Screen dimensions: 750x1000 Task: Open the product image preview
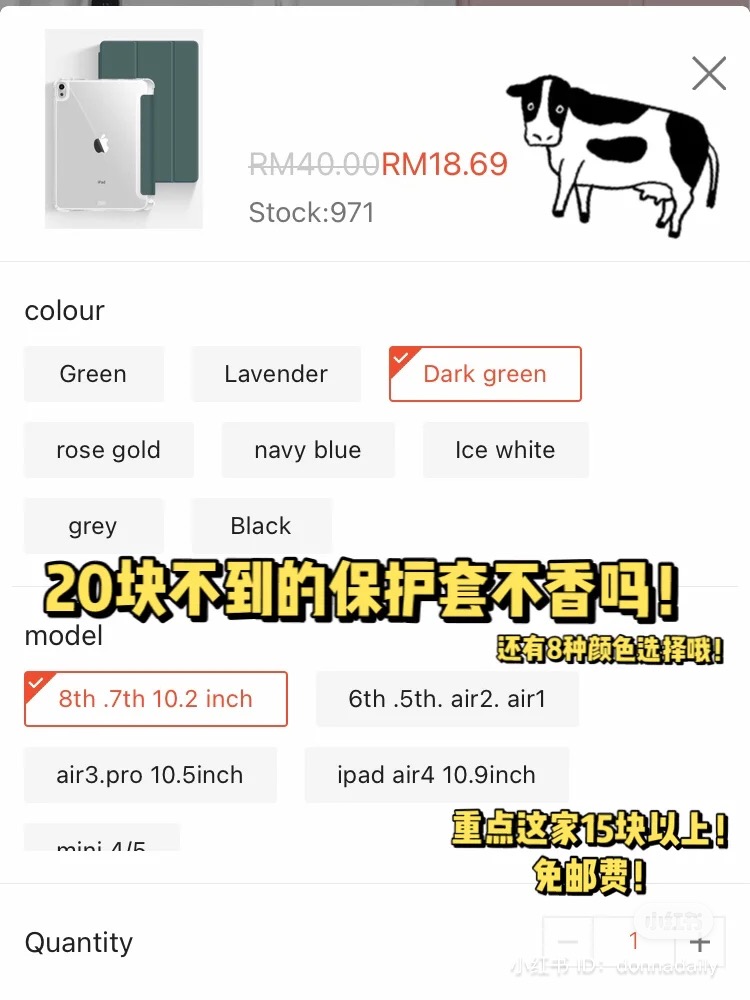(124, 129)
